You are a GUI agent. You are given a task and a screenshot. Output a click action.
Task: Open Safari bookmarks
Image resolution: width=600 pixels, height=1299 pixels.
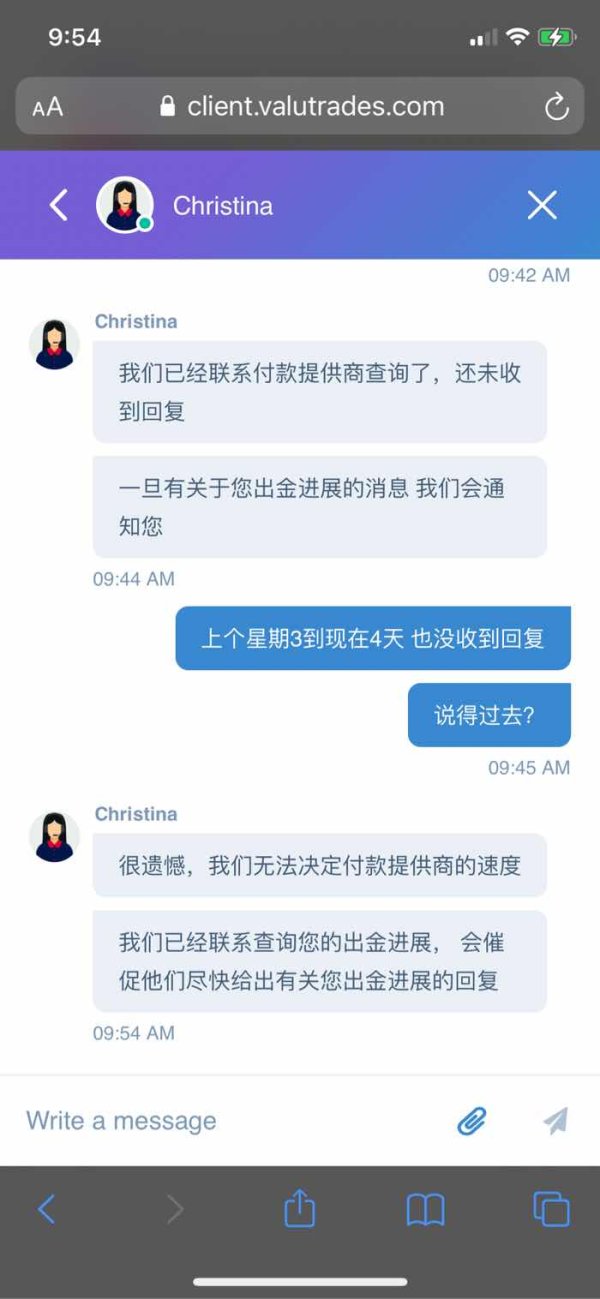425,1211
